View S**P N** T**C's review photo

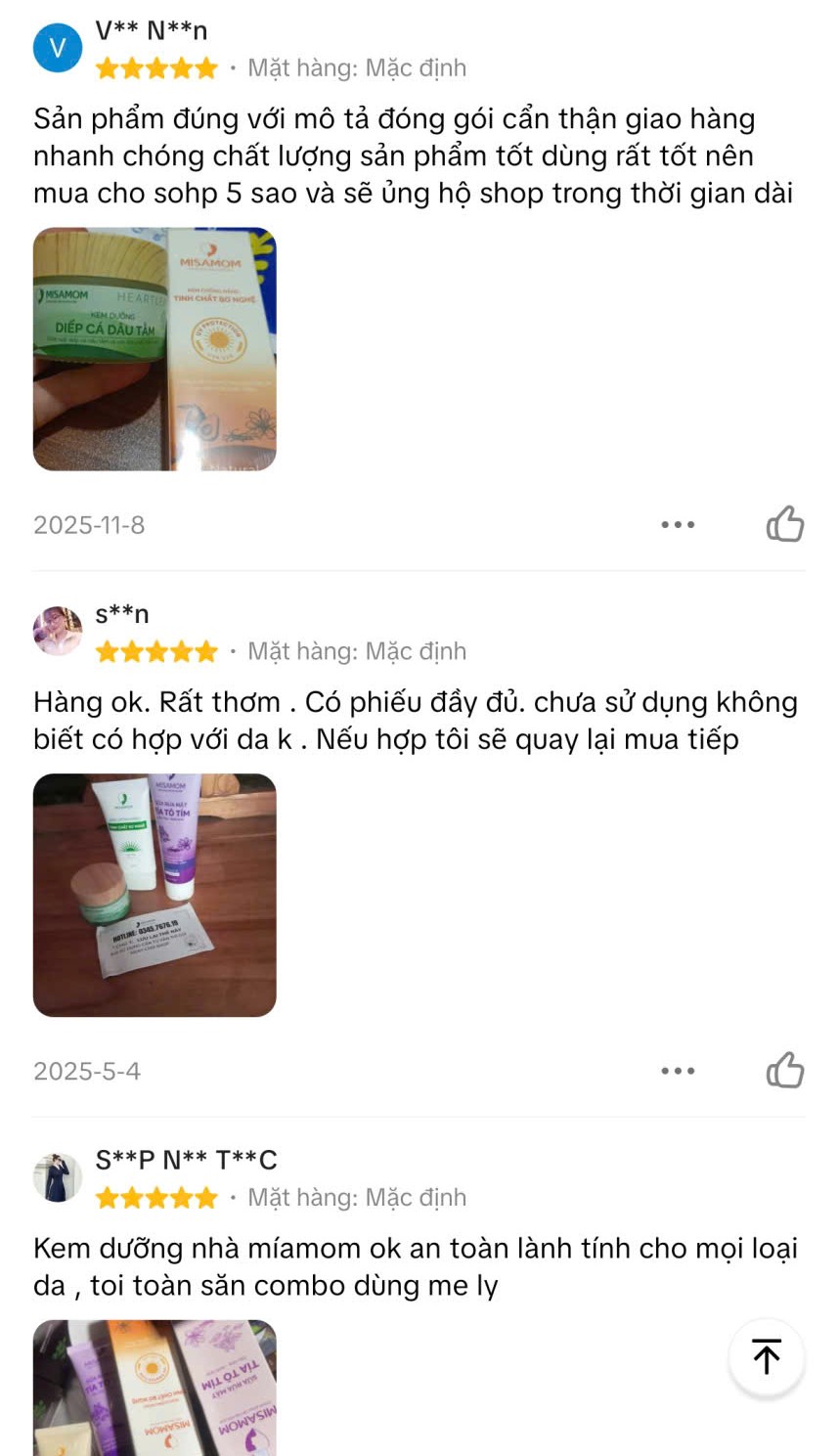coord(155,1387)
